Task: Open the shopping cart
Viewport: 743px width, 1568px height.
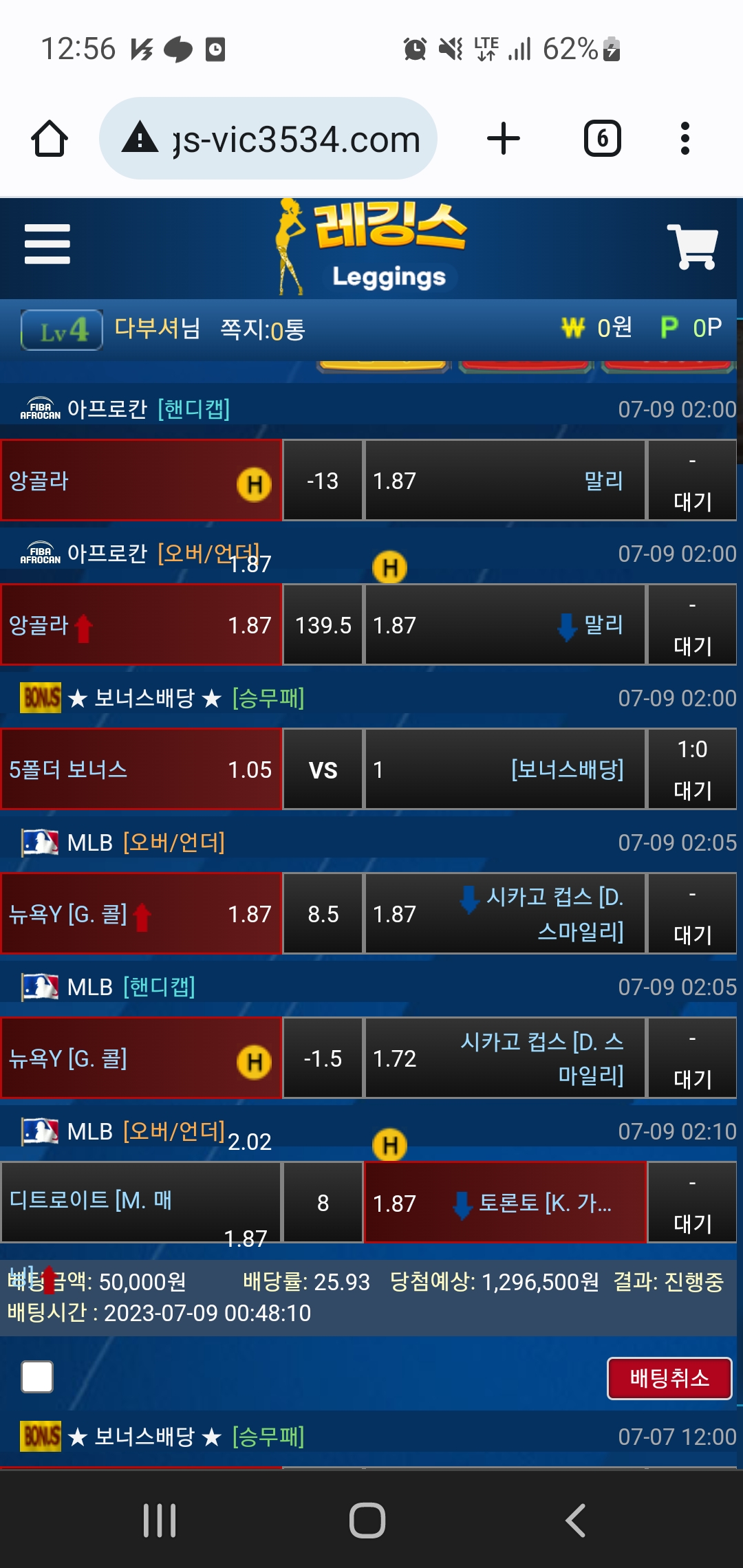Action: [x=692, y=246]
